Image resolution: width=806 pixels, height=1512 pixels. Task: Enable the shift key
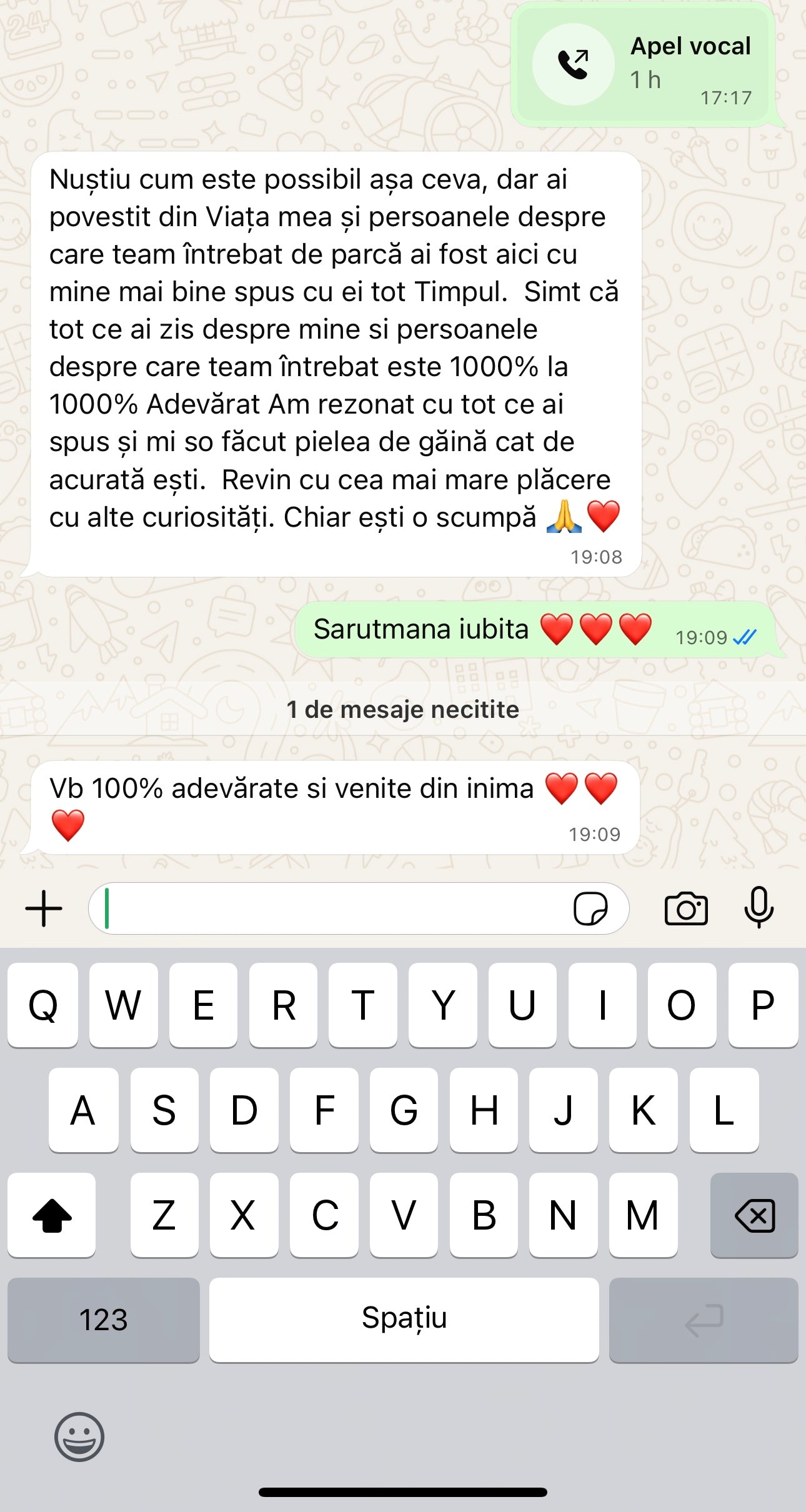pyautogui.click(x=52, y=1215)
